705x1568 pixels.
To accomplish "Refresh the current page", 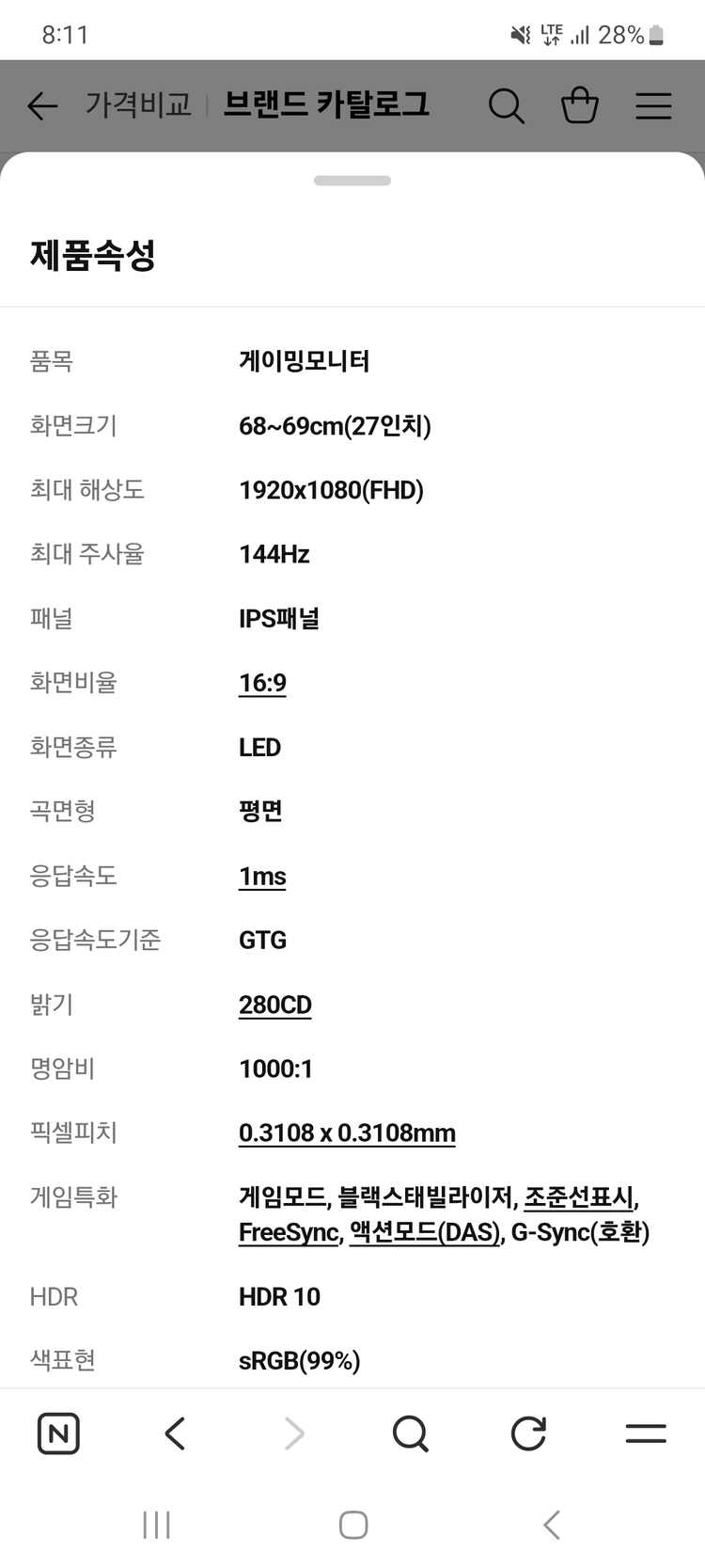I will [x=528, y=1433].
